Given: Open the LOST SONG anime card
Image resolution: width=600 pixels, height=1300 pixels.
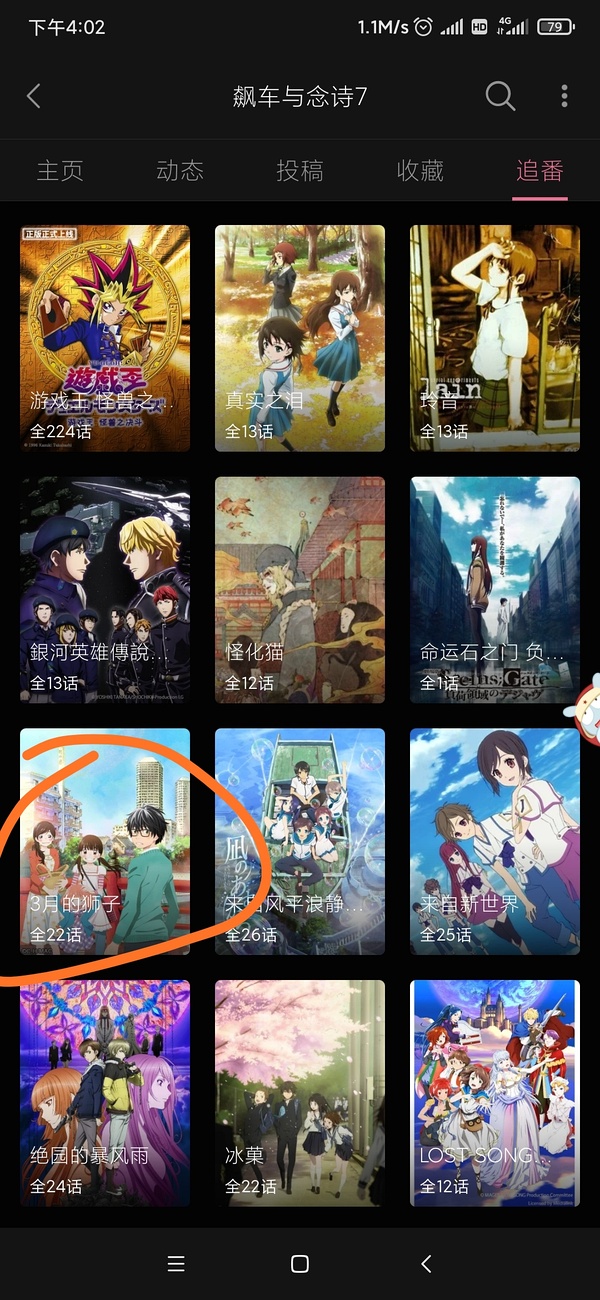Looking at the screenshot, I should click(495, 1093).
